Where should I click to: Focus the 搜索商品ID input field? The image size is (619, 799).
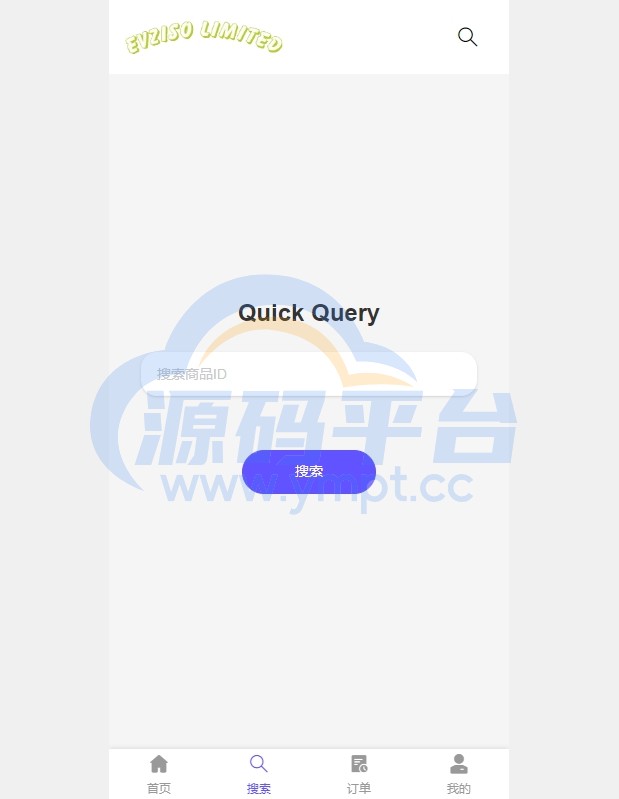(x=309, y=374)
